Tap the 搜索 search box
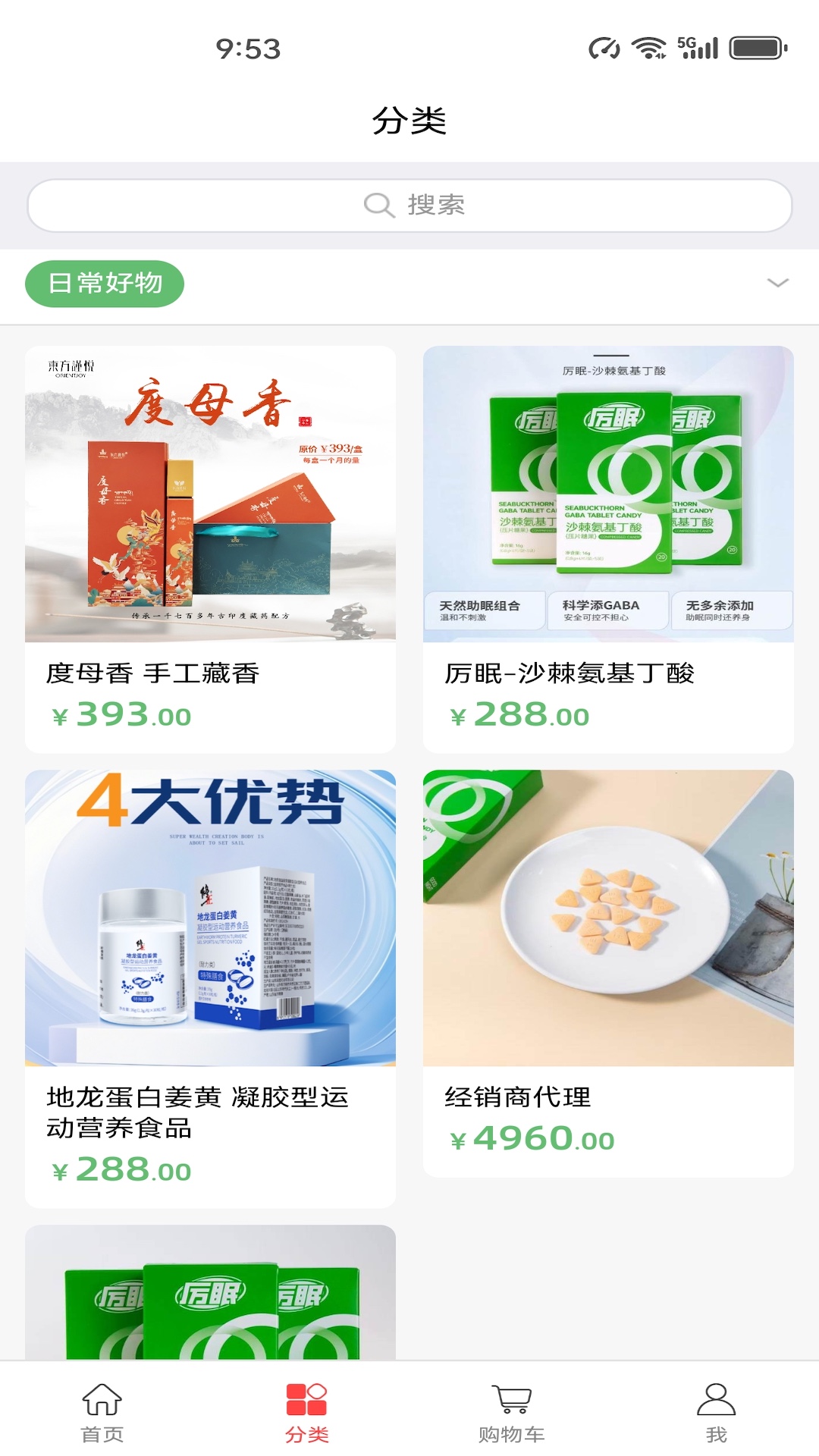 pos(409,206)
